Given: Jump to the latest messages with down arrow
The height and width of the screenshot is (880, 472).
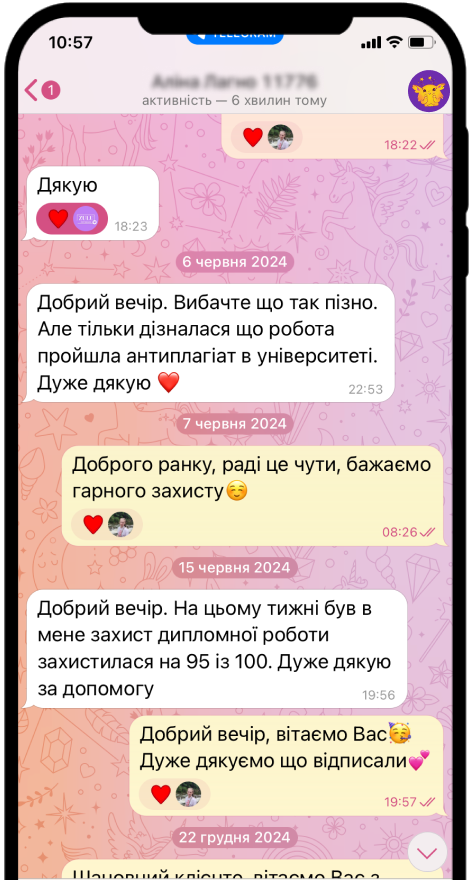Looking at the screenshot, I should [x=428, y=853].
